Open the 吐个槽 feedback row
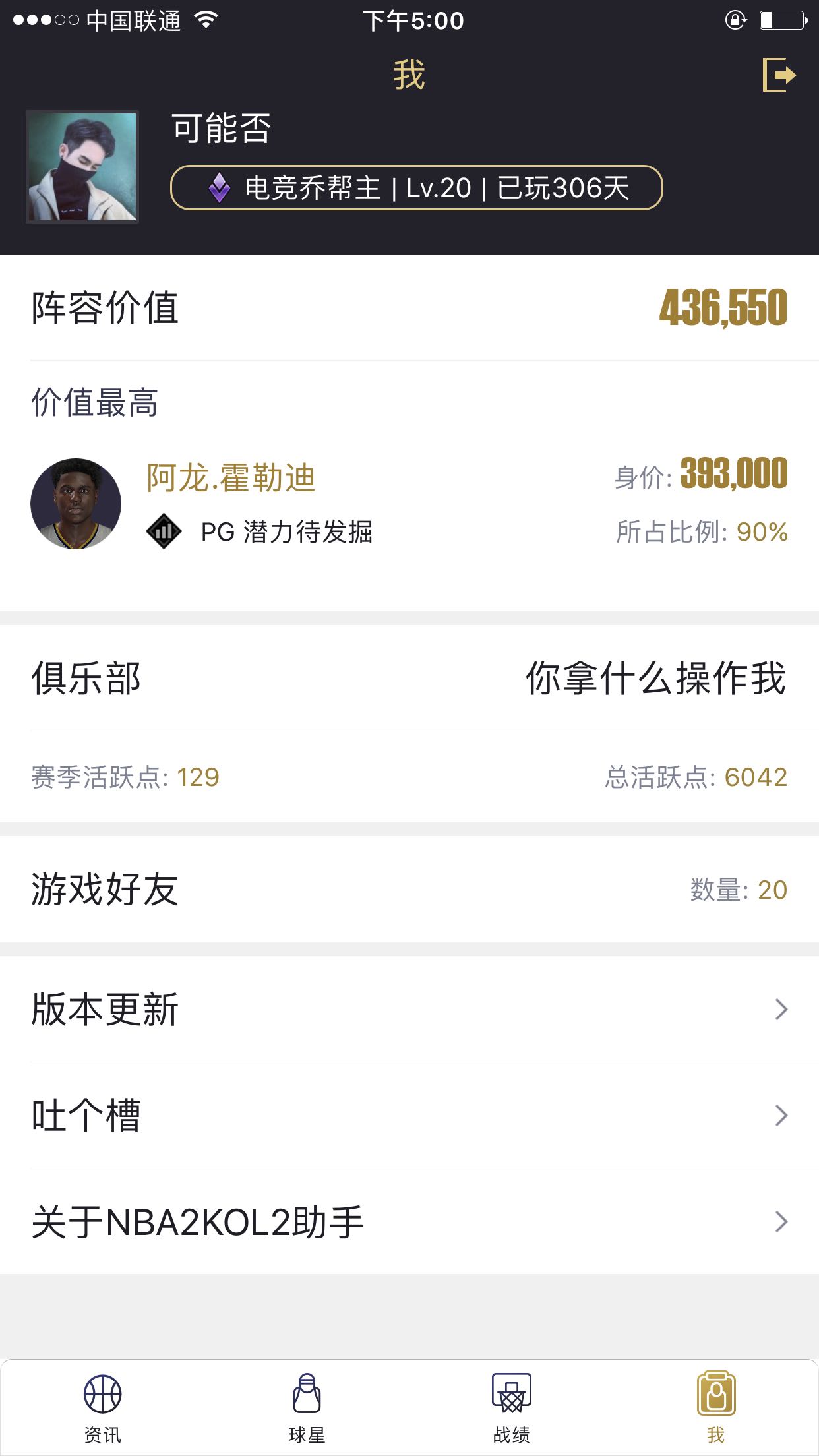819x1456 pixels. point(409,1115)
